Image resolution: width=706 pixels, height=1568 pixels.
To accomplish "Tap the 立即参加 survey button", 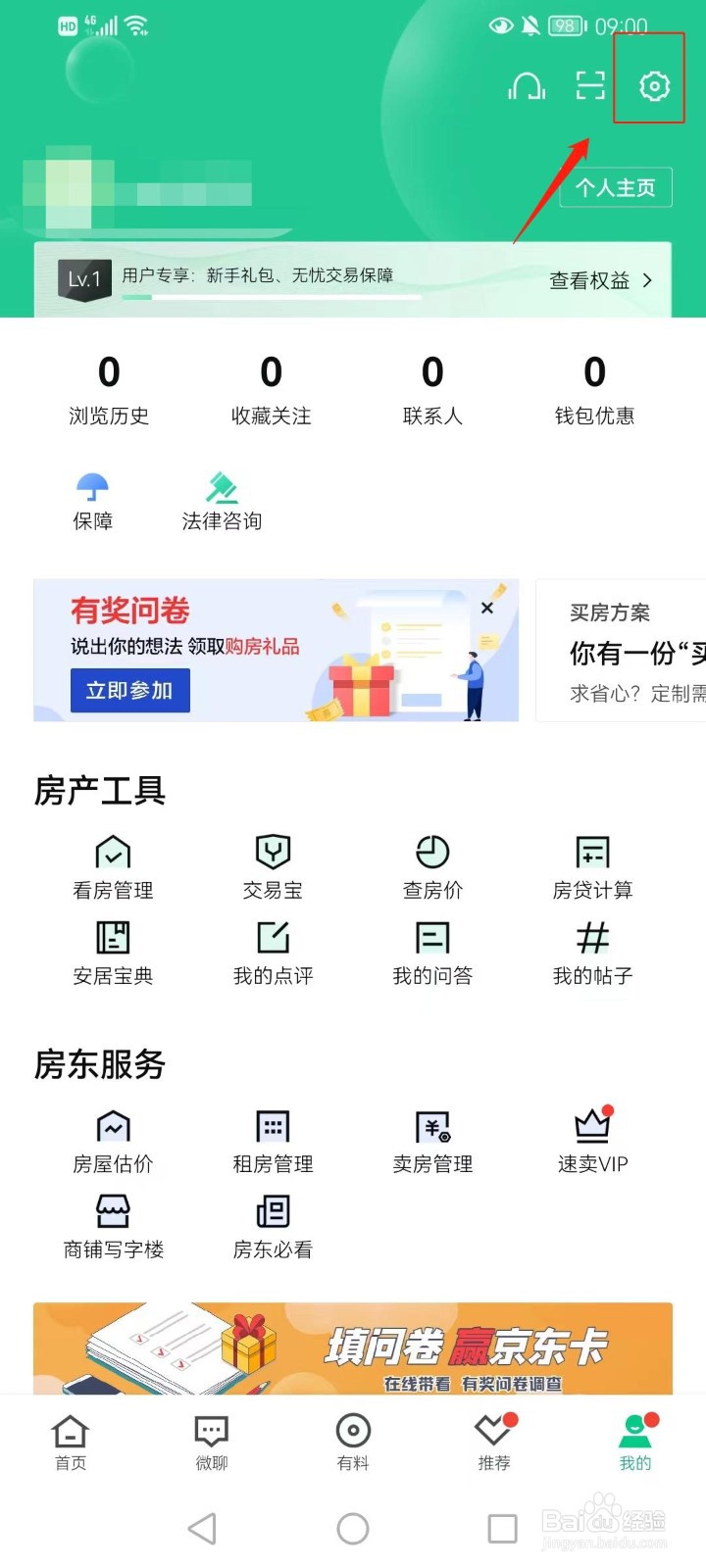I will pos(129,690).
